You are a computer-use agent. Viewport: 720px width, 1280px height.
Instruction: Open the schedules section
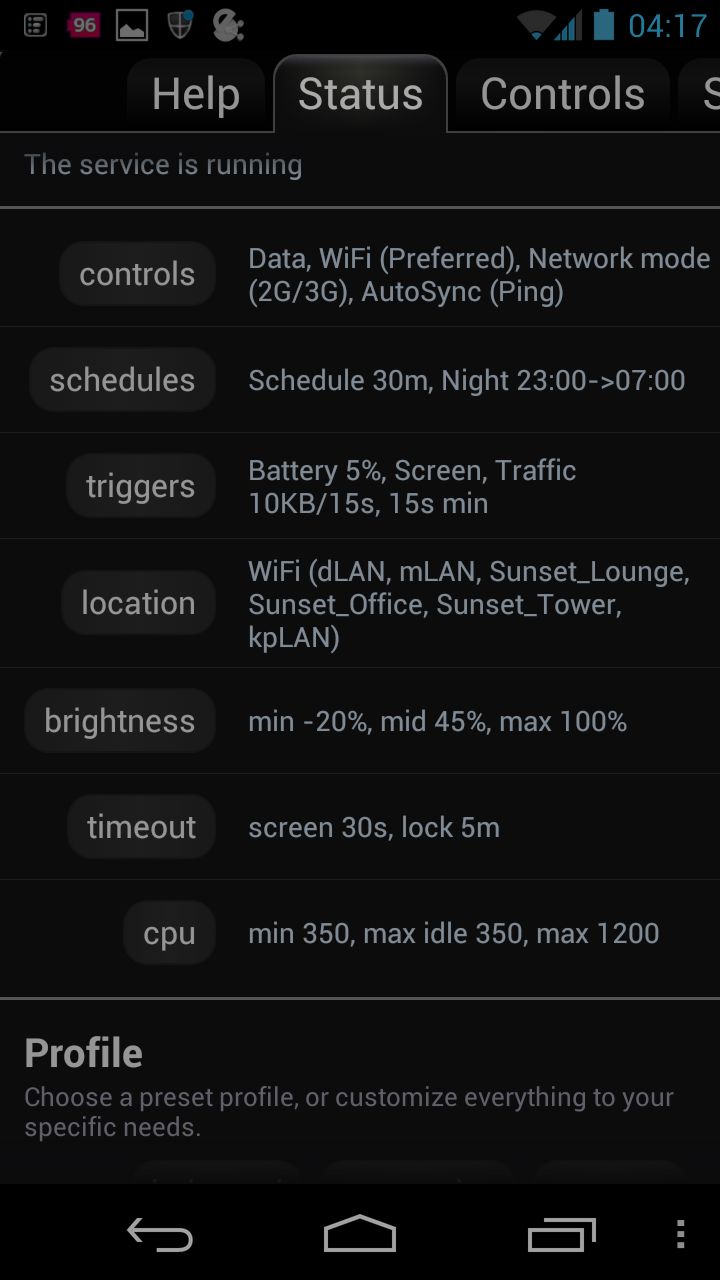[x=122, y=380]
